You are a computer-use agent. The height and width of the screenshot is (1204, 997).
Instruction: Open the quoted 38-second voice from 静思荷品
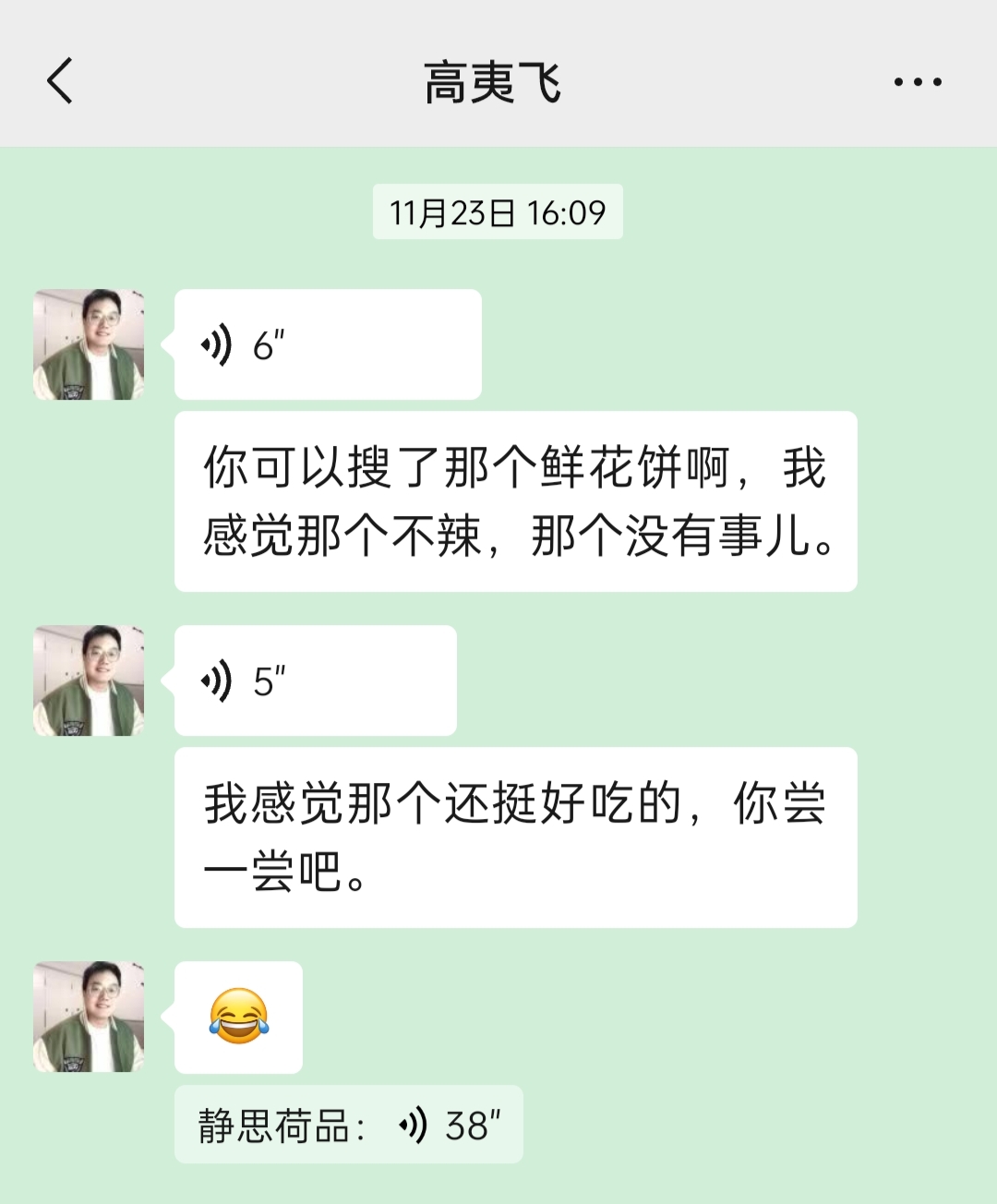pos(349,1125)
